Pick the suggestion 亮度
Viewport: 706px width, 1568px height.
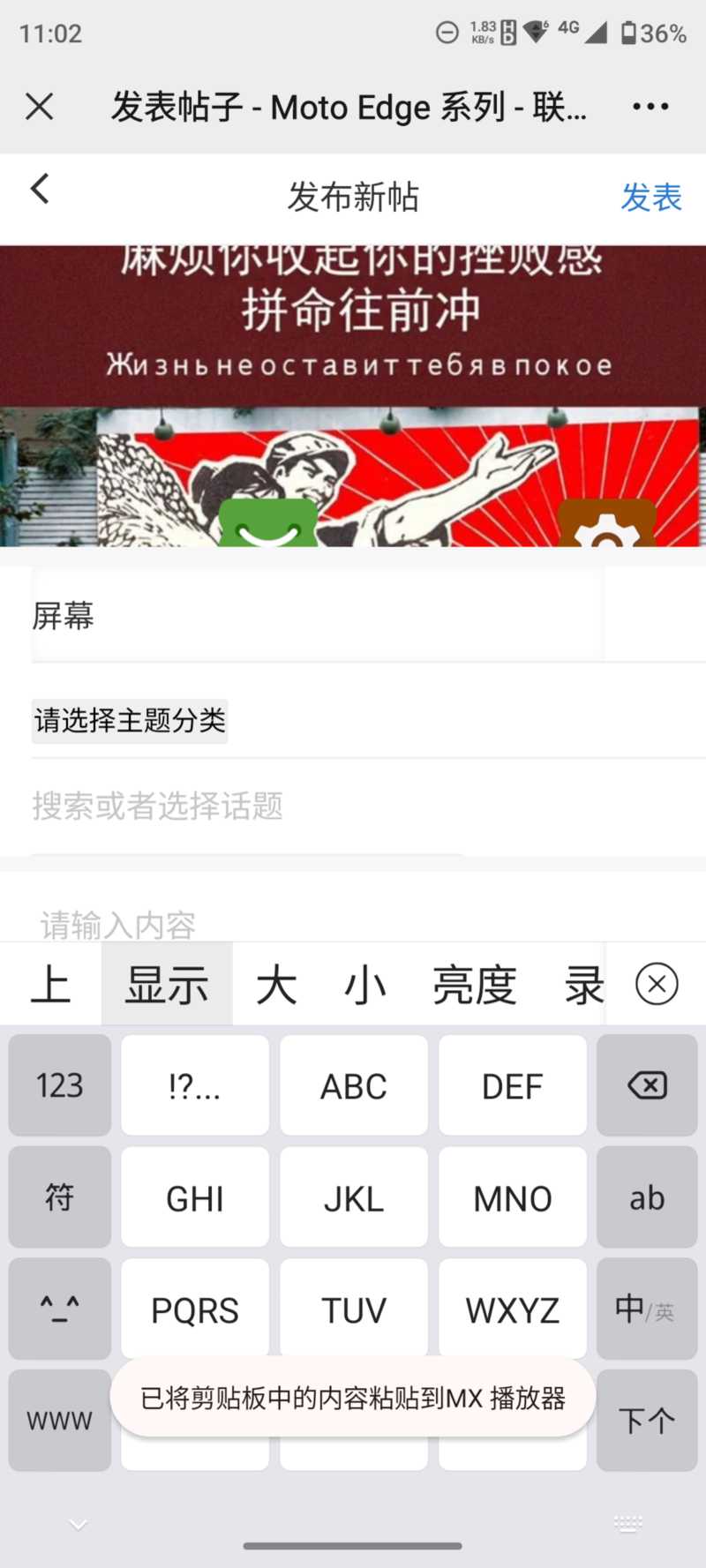(x=474, y=985)
